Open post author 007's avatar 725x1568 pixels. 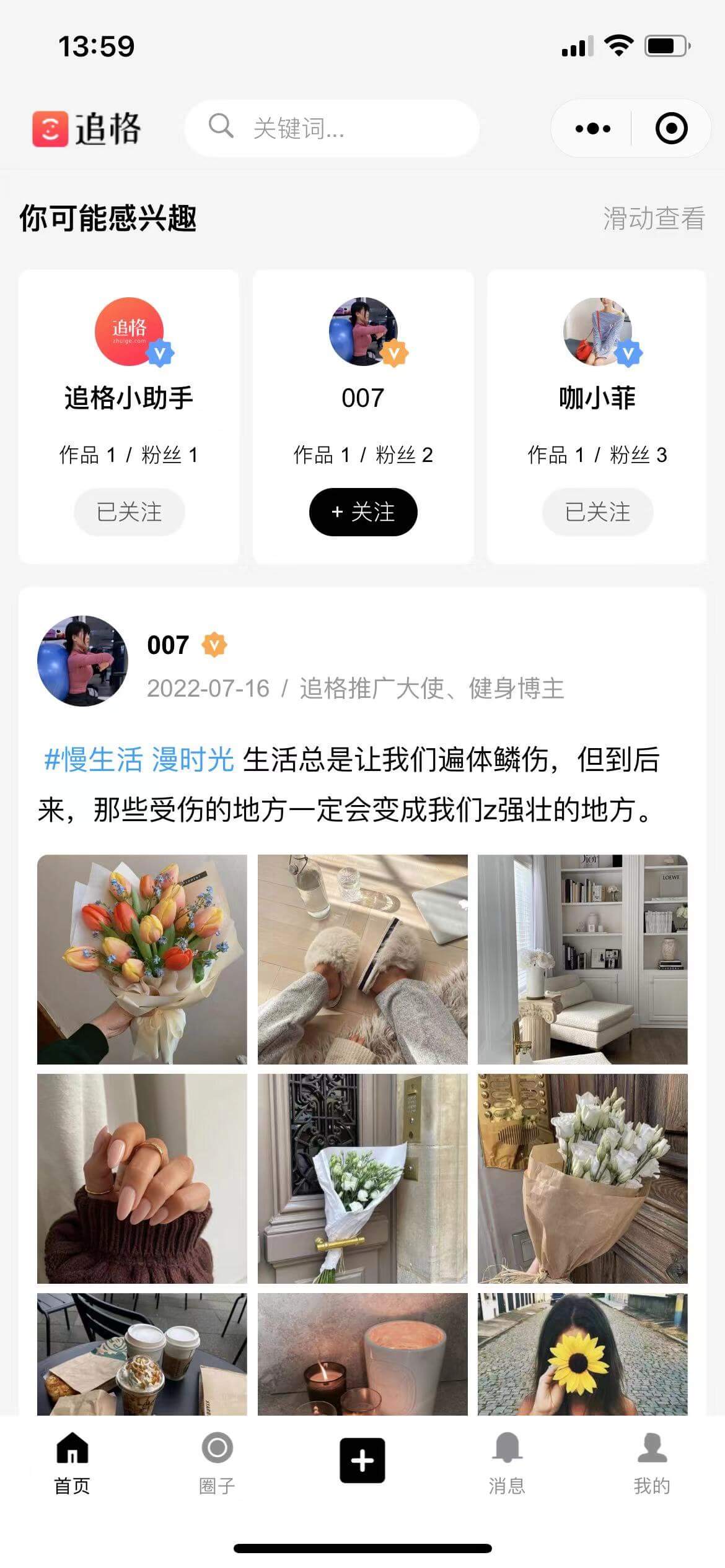pyautogui.click(x=82, y=661)
